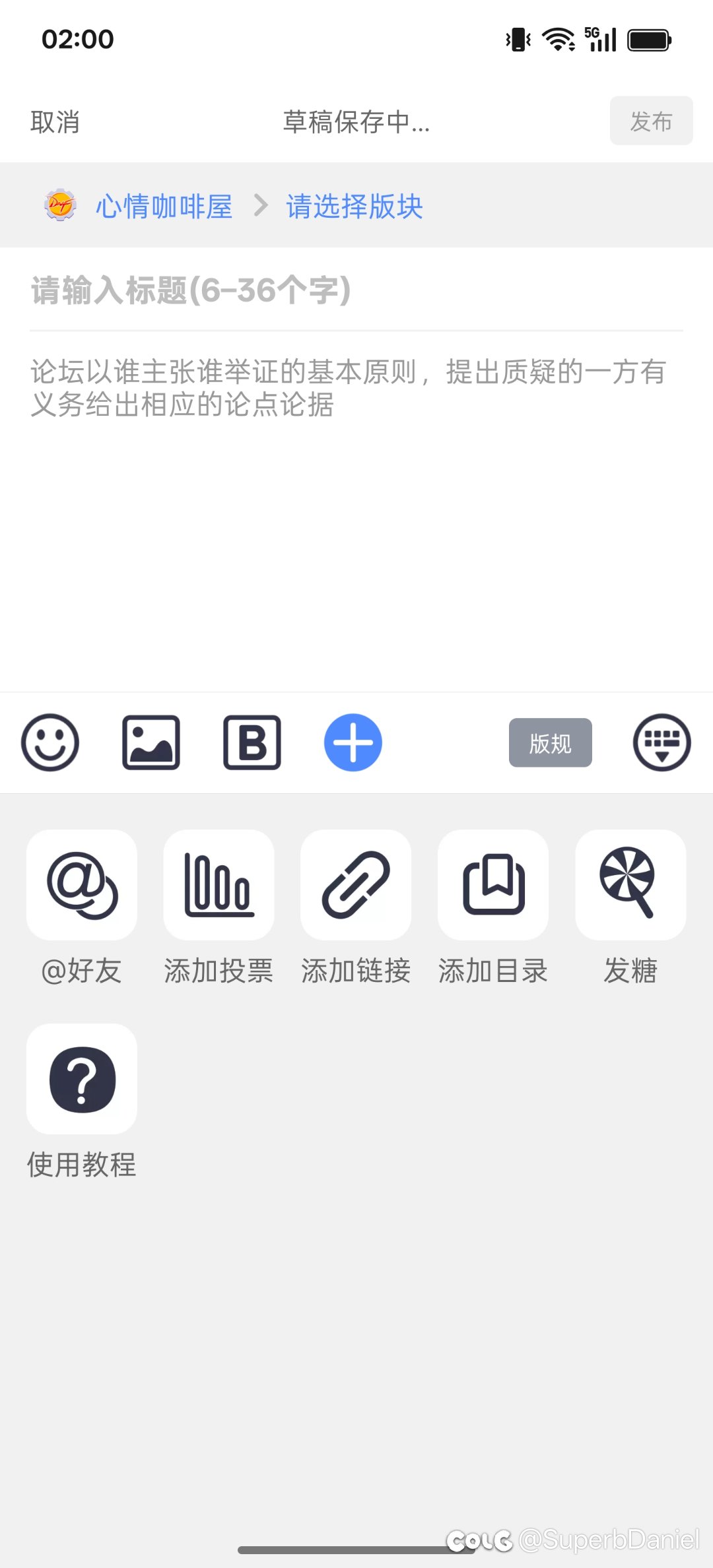This screenshot has width=713, height=1568.
Task: View the 版规 board rules
Action: [550, 742]
